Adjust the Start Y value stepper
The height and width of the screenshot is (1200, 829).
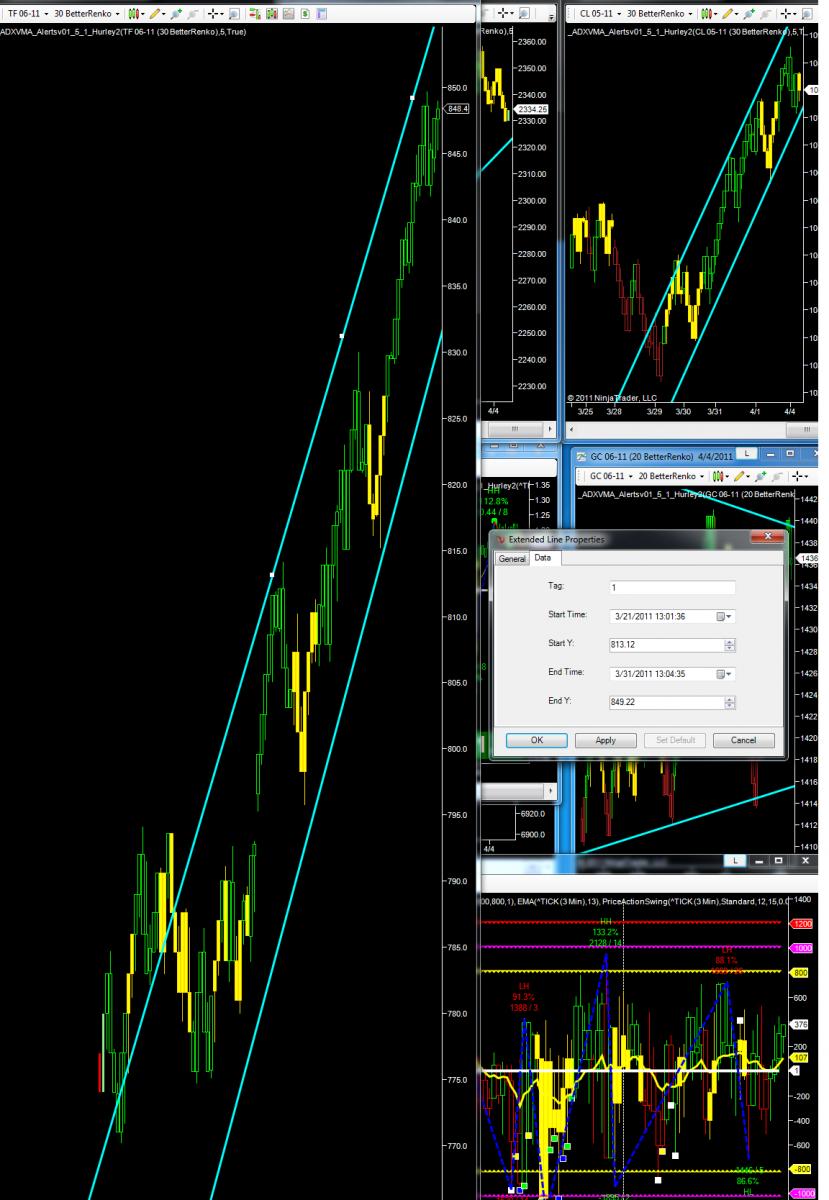[729, 646]
